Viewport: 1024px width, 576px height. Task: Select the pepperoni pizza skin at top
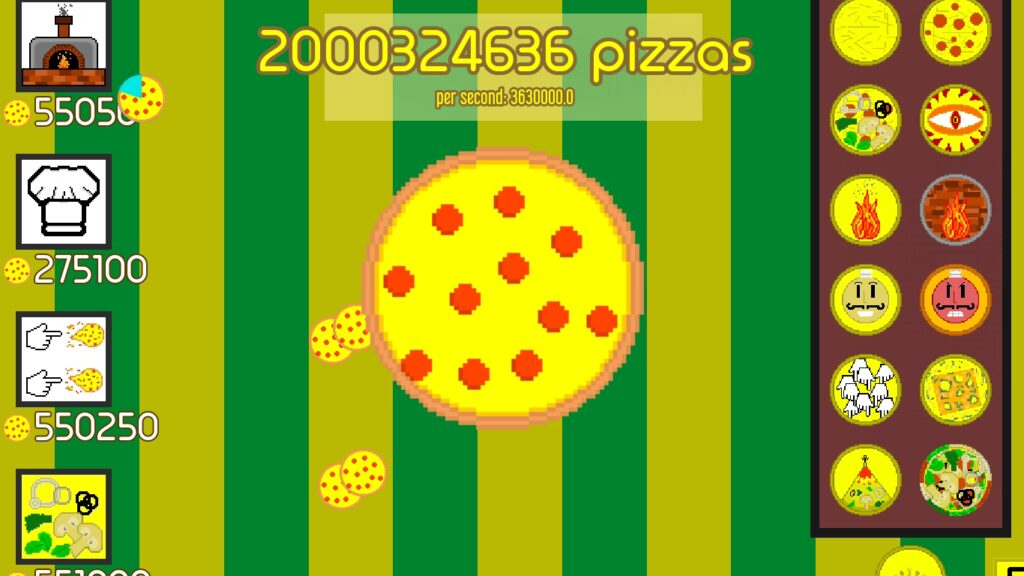point(955,28)
